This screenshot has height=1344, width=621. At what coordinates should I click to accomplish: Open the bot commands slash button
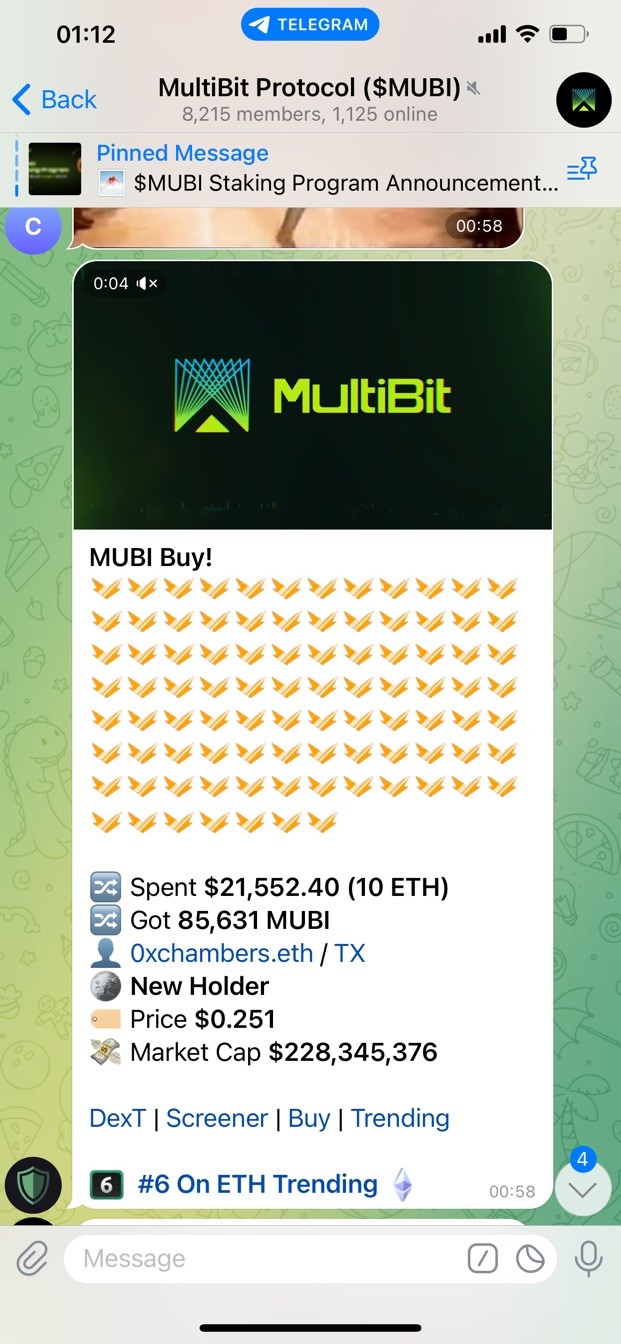483,1258
